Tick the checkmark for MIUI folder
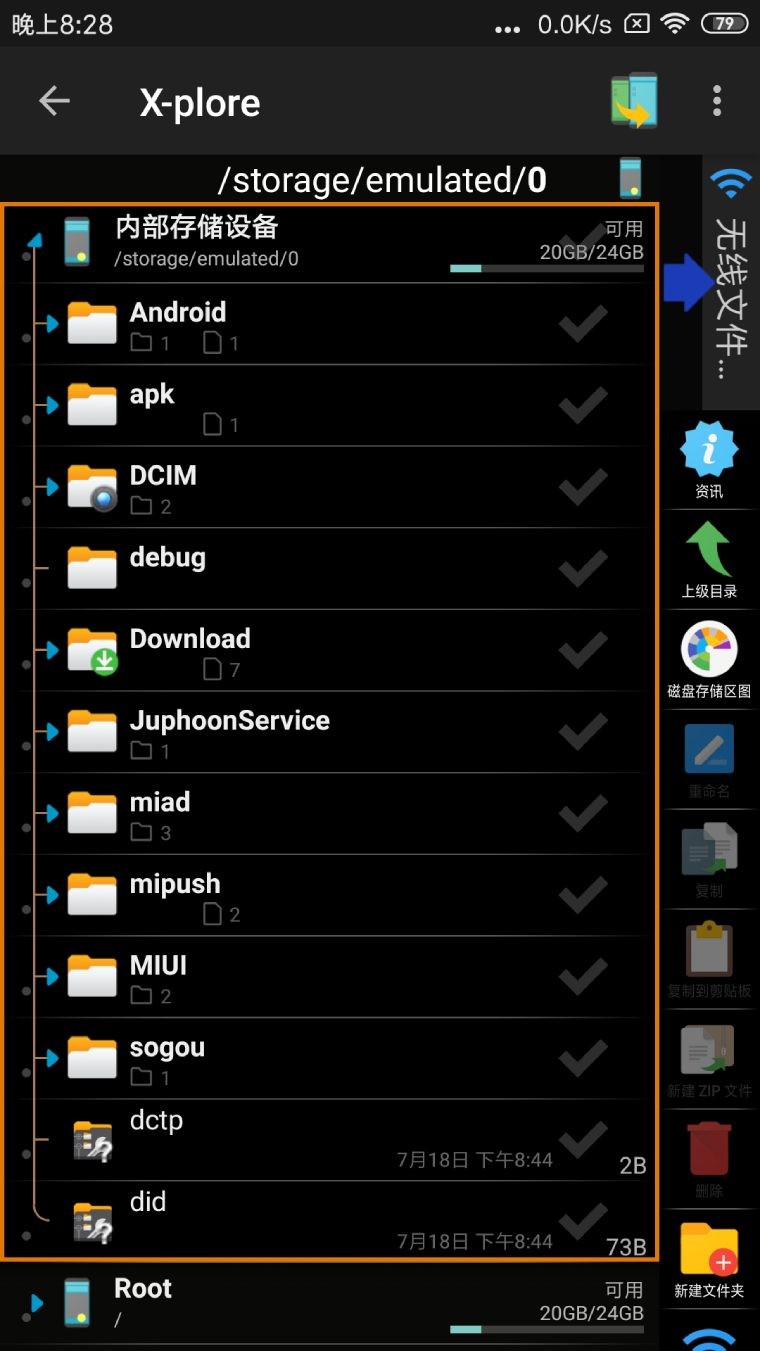The width and height of the screenshot is (760, 1351). 583,977
